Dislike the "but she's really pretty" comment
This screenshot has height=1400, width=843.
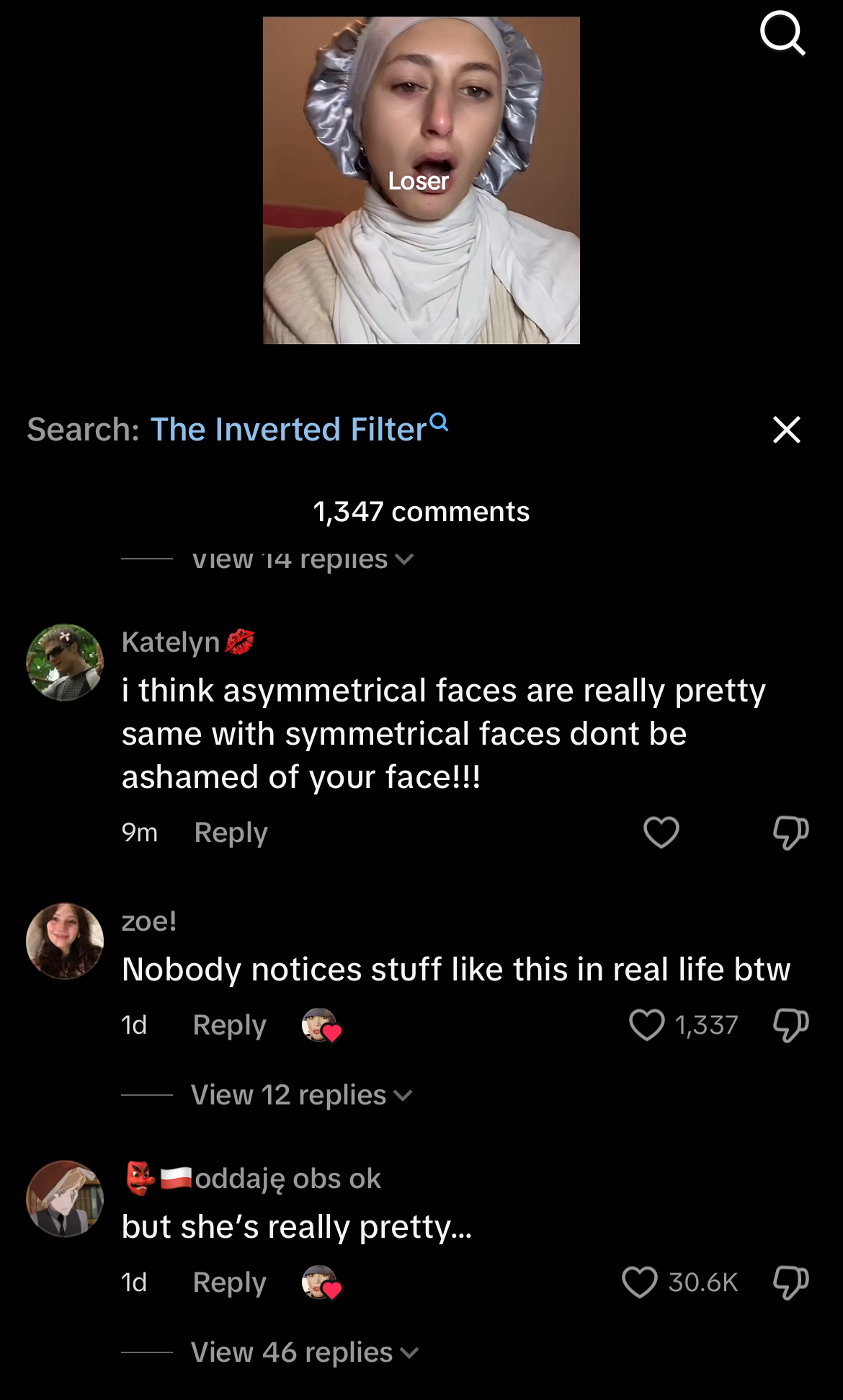[x=790, y=1282]
